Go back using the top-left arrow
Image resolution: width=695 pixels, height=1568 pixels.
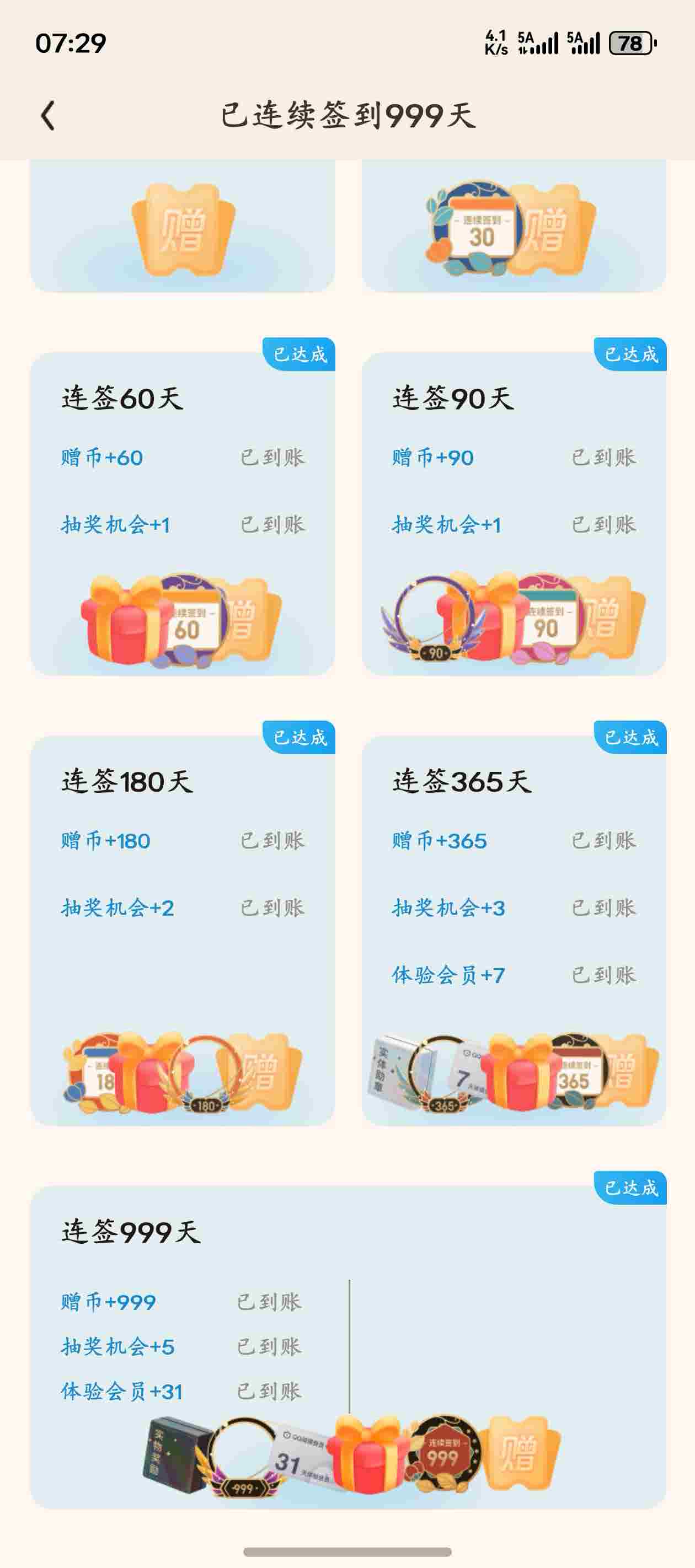[x=47, y=116]
